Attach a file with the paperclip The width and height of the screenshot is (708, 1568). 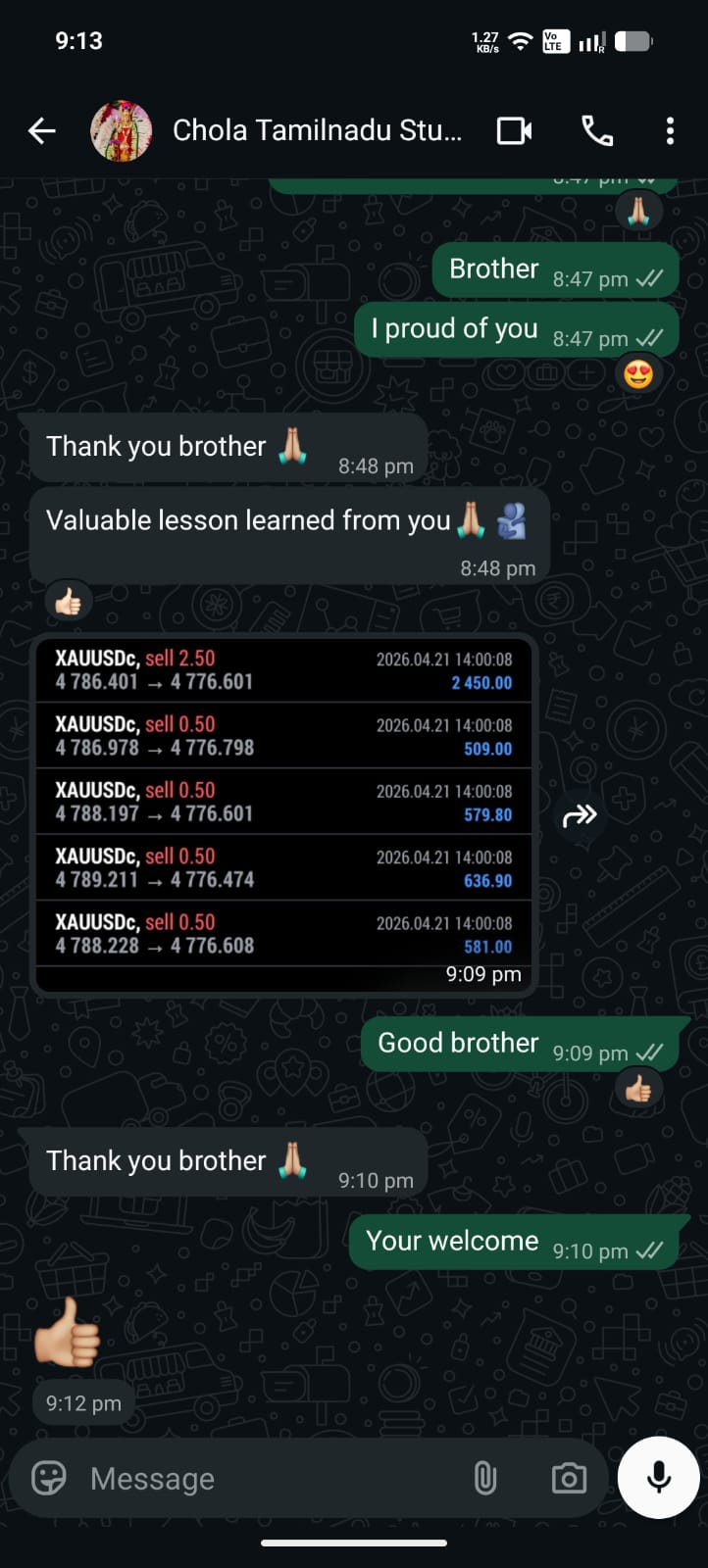coord(484,1478)
